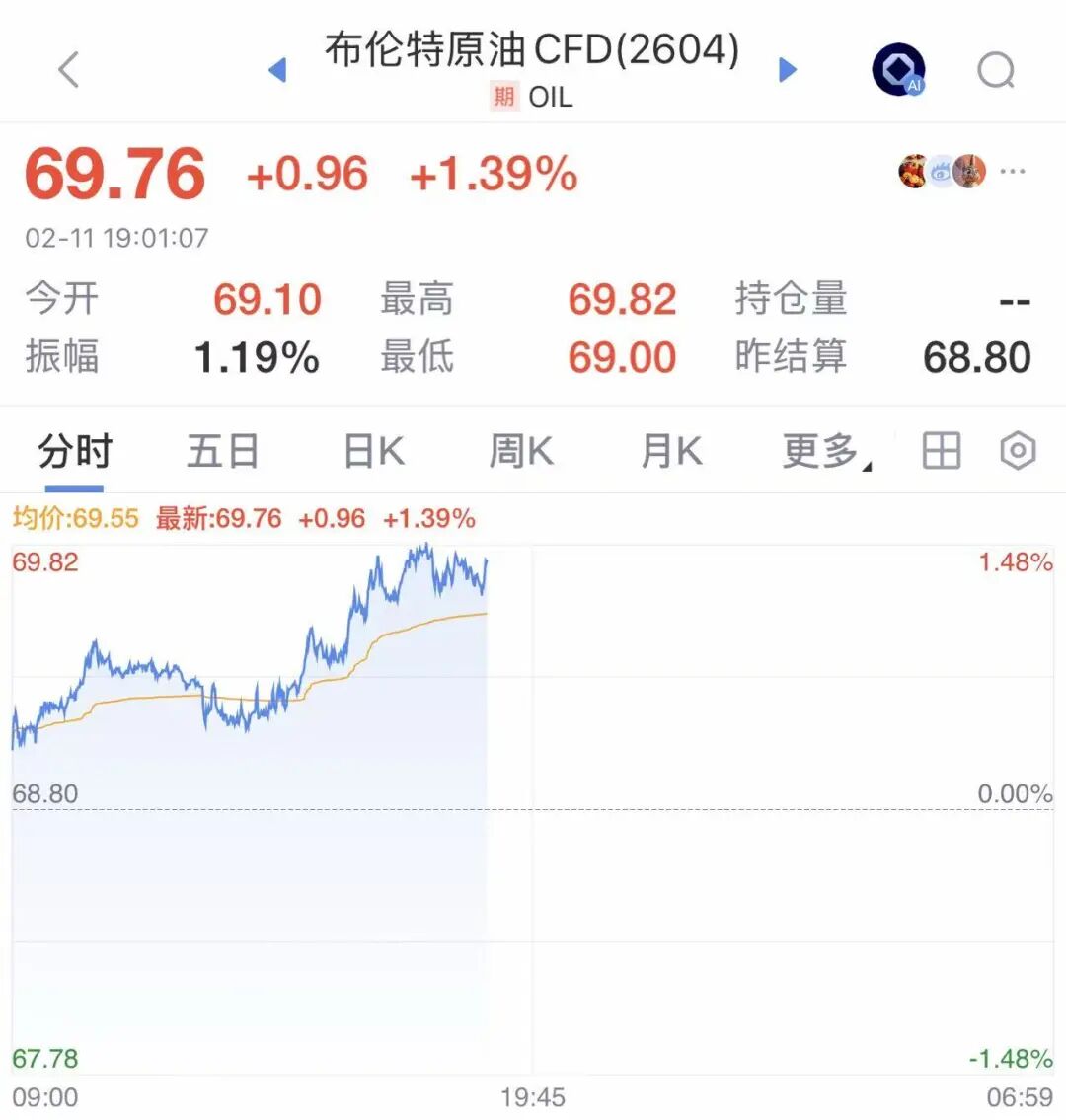This screenshot has height=1120, width=1066.
Task: Switch to the 五日 chart tab
Action: [223, 452]
